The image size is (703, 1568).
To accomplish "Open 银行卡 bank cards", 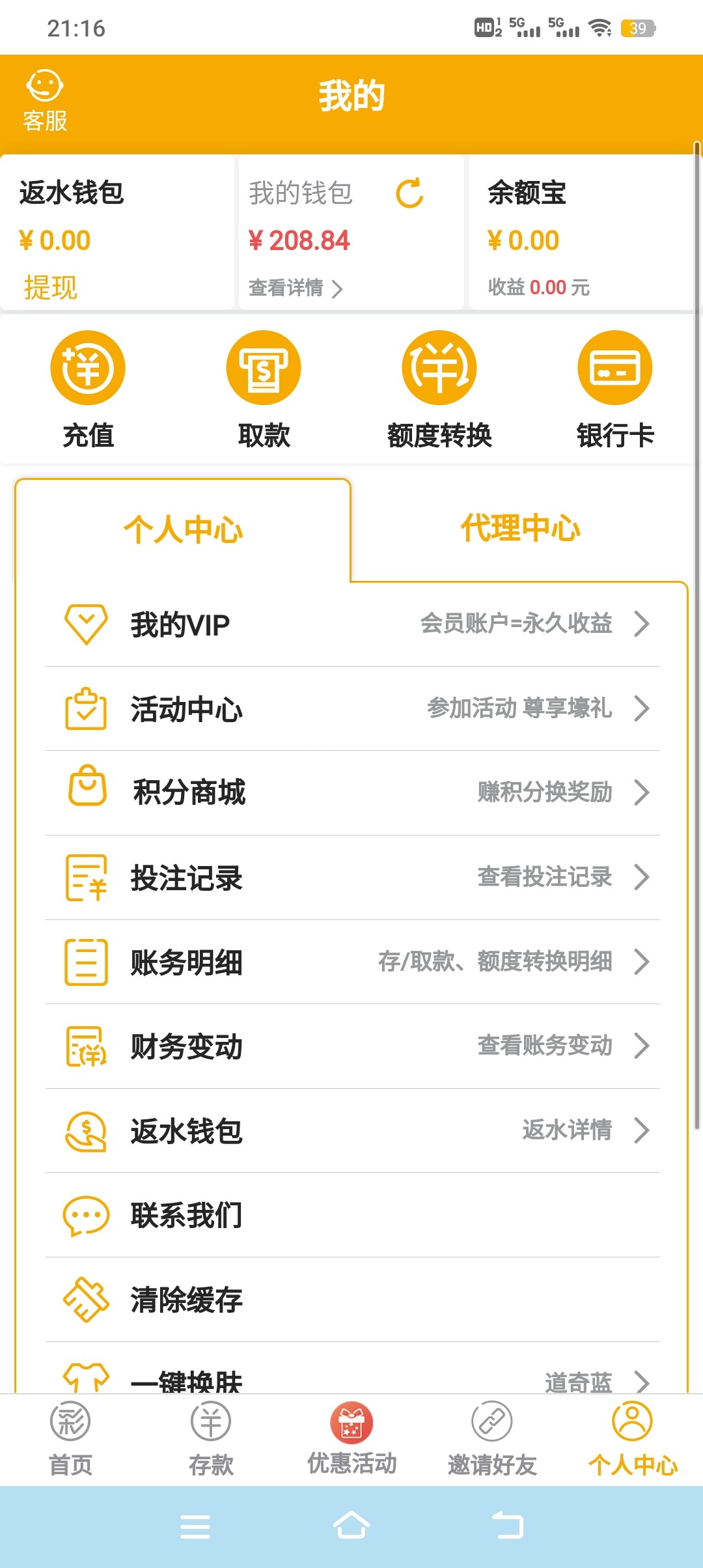I will (615, 390).
